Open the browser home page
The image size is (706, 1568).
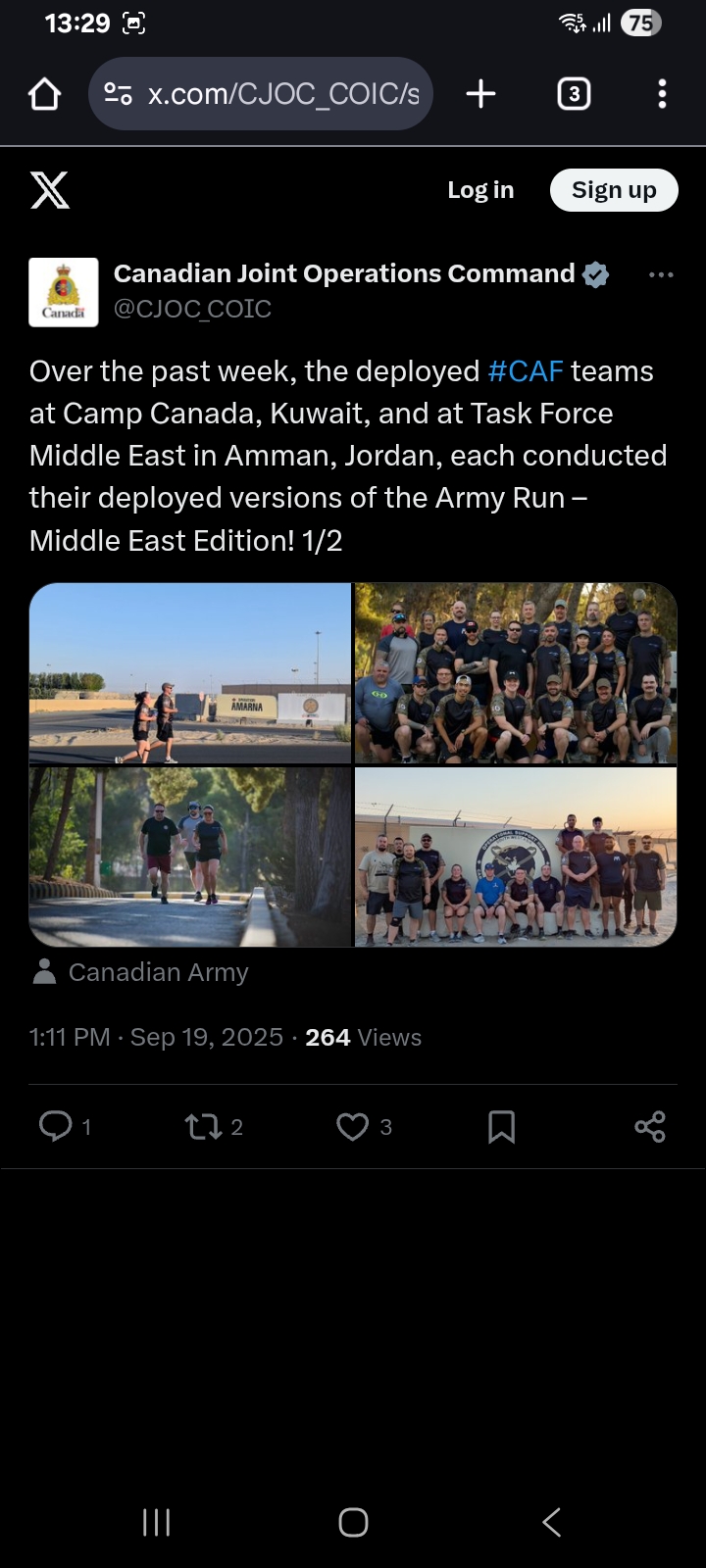click(x=45, y=94)
